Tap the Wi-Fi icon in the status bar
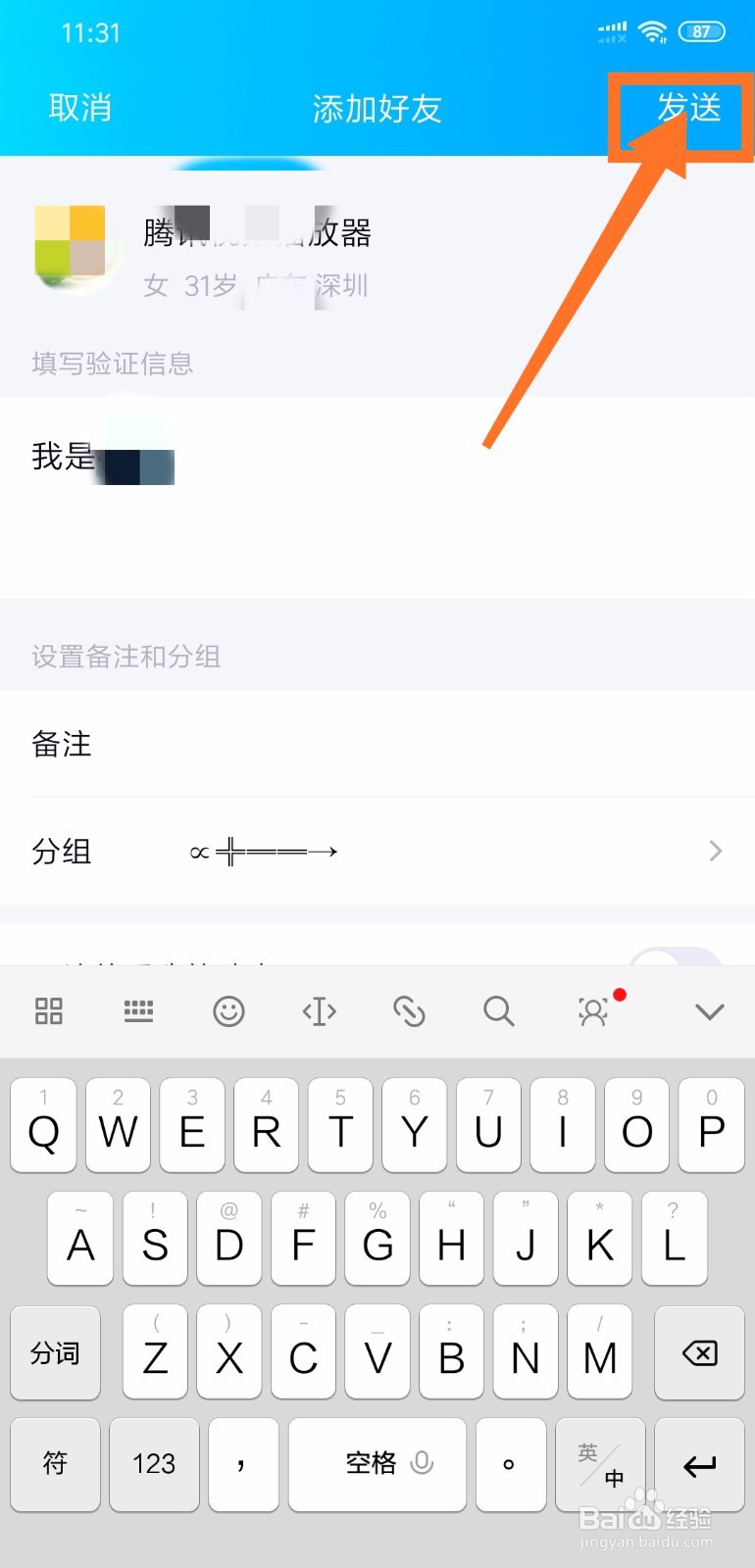The width and height of the screenshot is (755, 1568). point(652,30)
